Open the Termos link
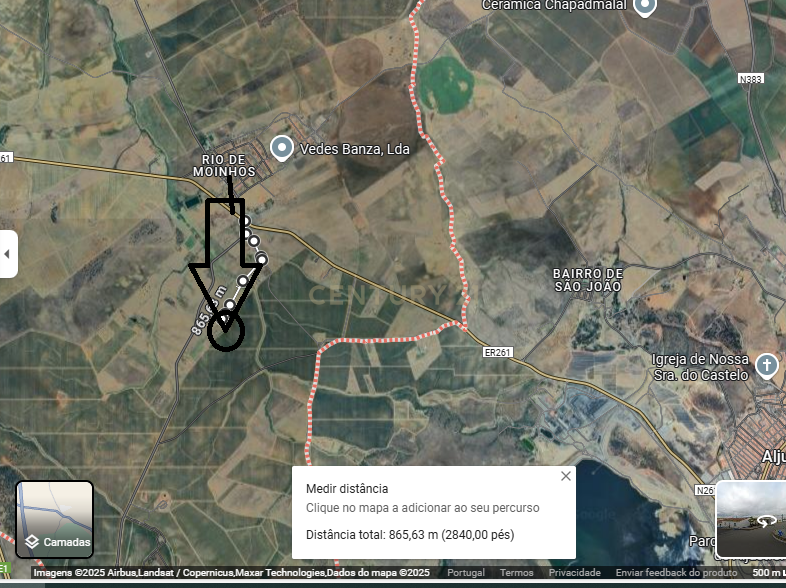This screenshot has width=786, height=588. (x=516, y=573)
